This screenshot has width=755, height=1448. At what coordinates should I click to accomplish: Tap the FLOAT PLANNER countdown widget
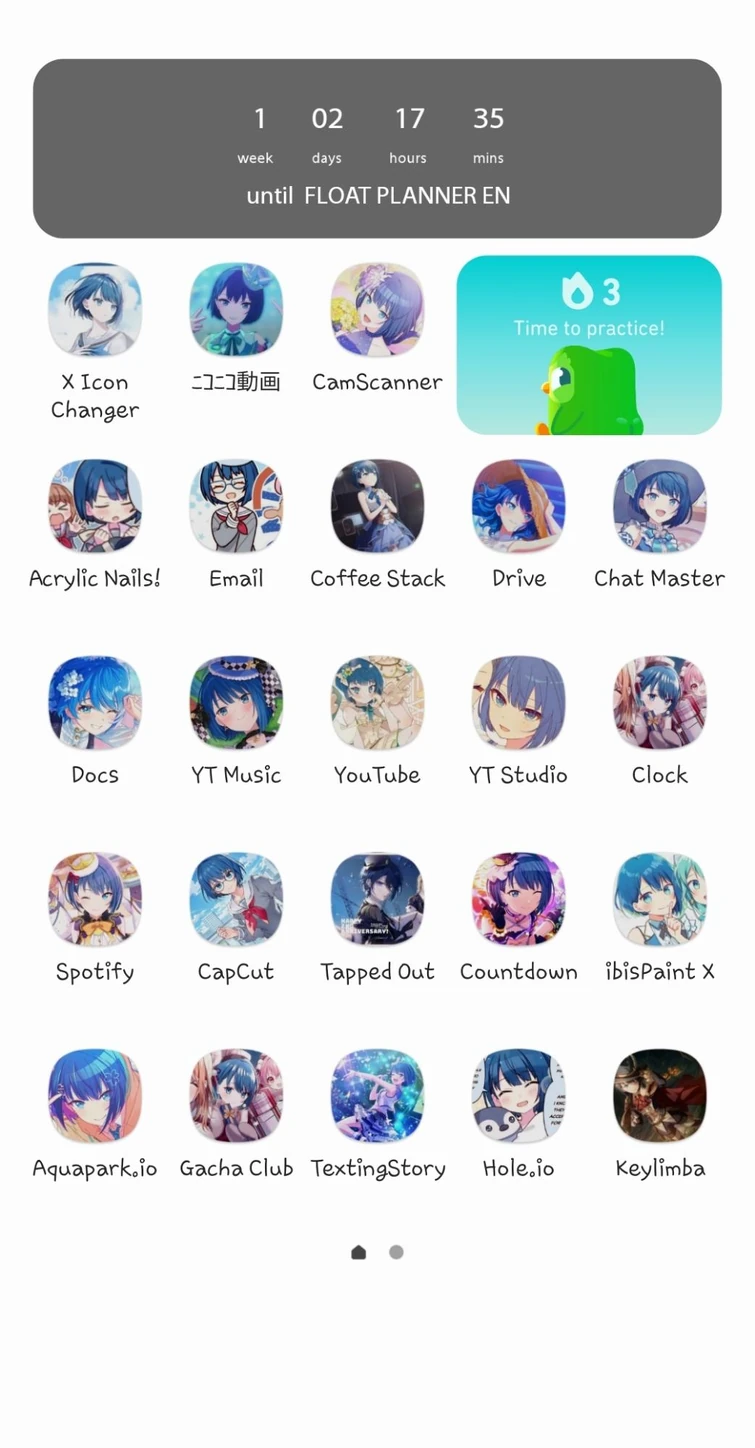[377, 147]
